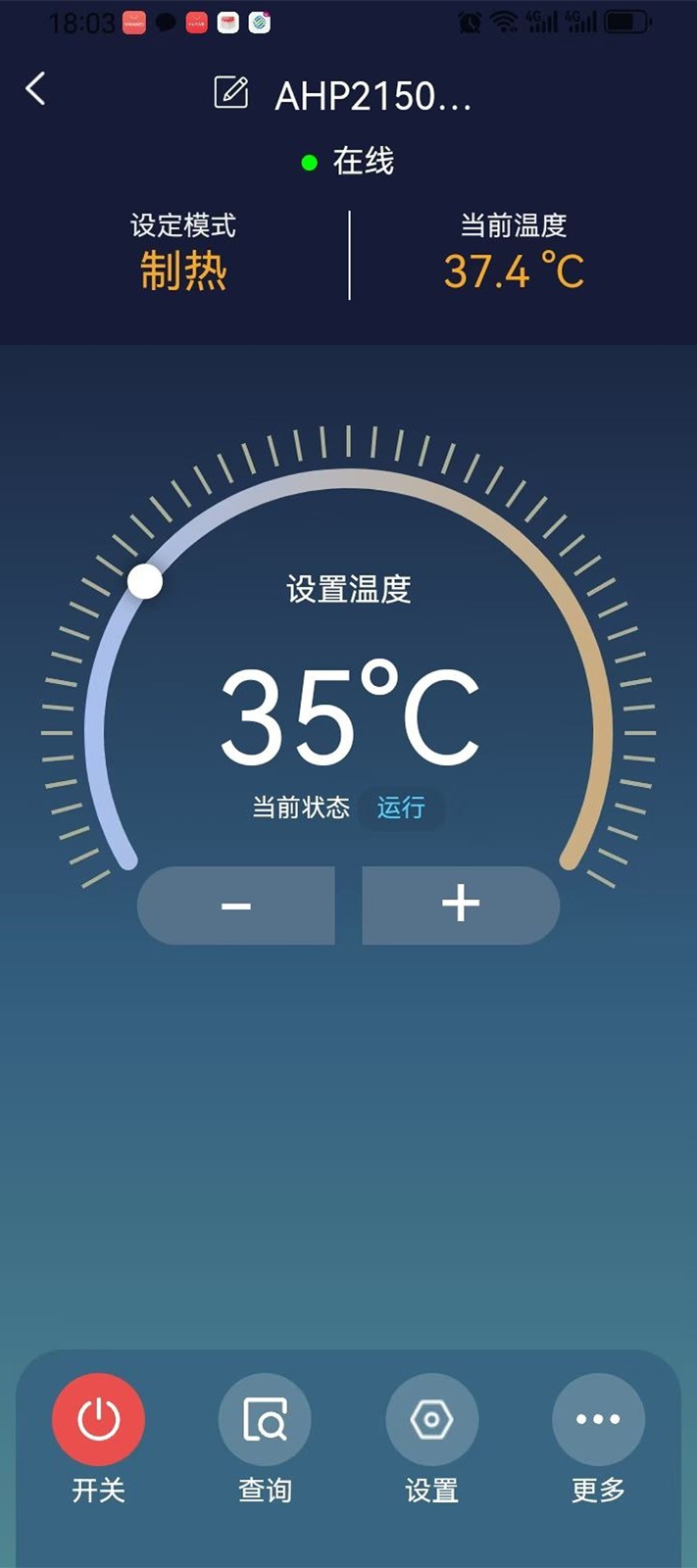The image size is (697, 1568).
Task: Tap the temperature dial handle
Action: point(145,581)
